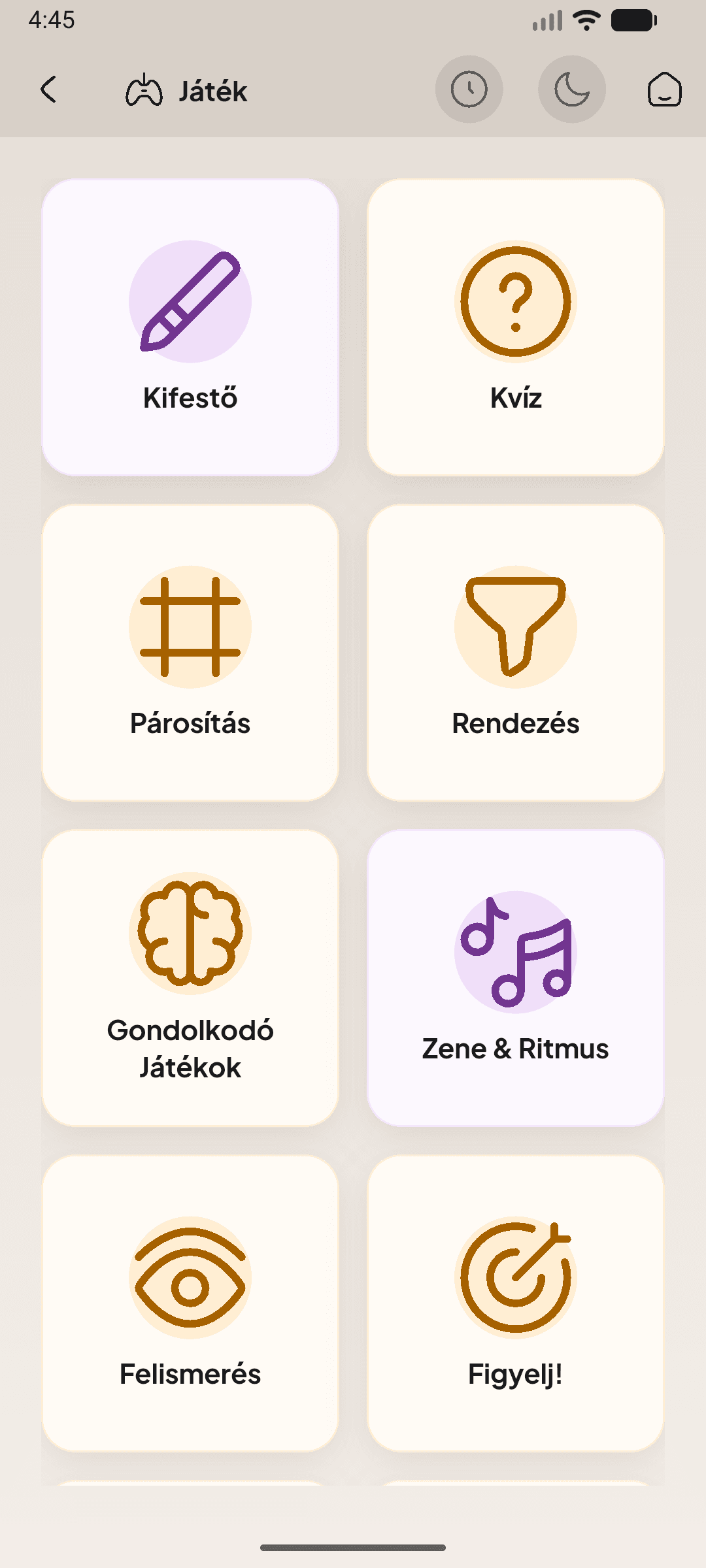Open Figyelj! via the target icon
Screen dimensions: 706x1568
point(516,1279)
